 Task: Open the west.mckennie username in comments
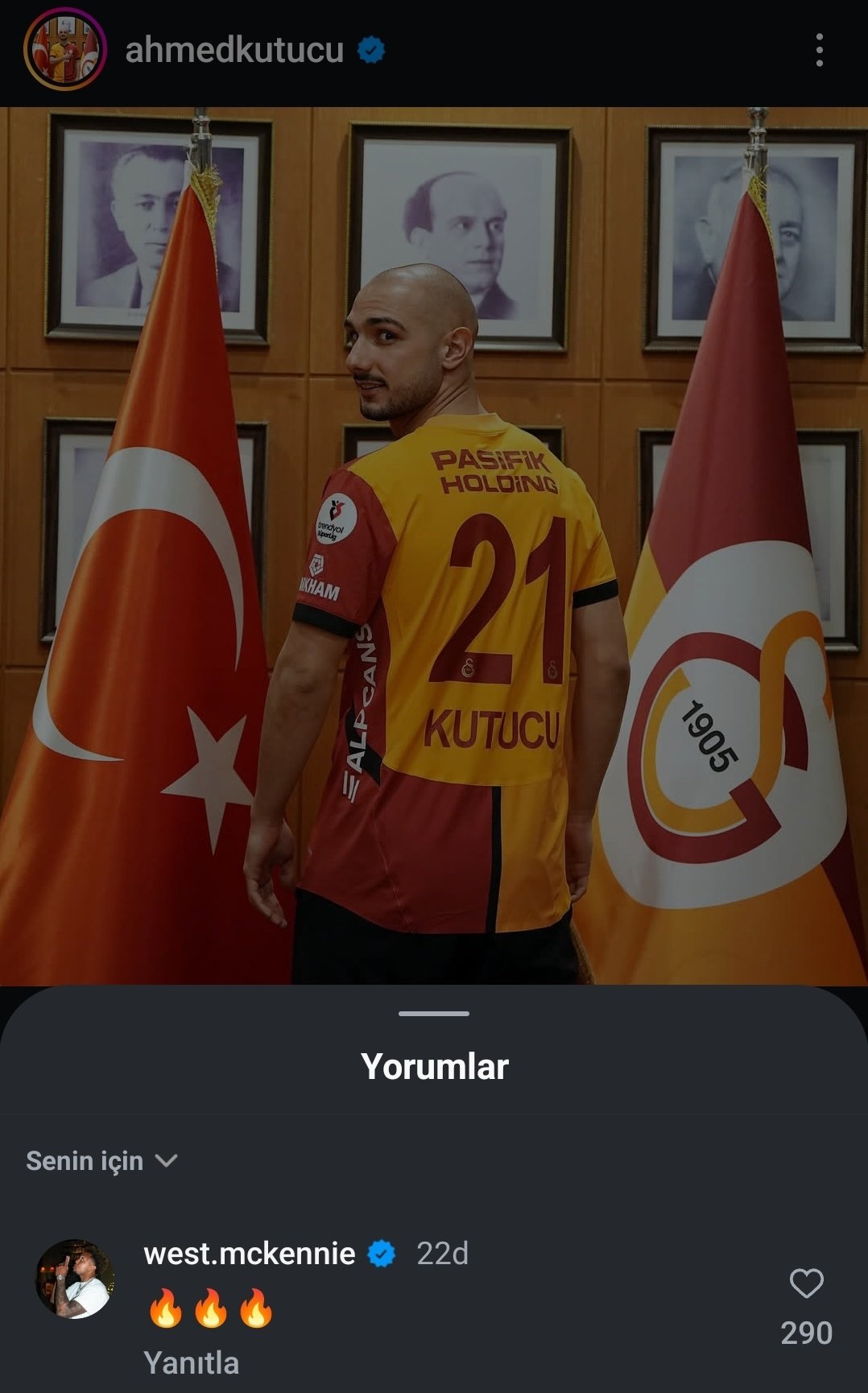(x=249, y=1254)
